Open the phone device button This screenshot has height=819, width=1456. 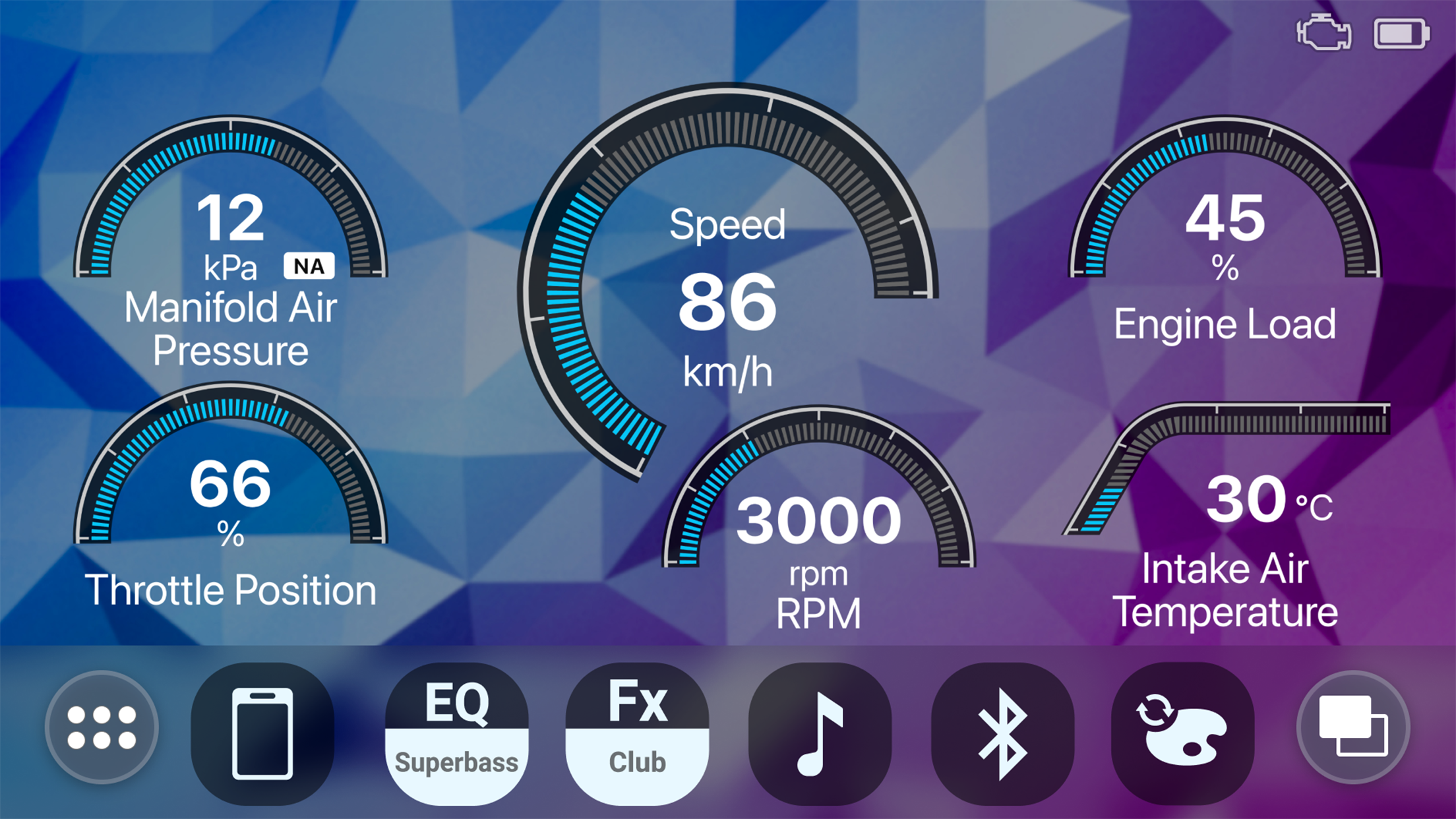tap(262, 733)
